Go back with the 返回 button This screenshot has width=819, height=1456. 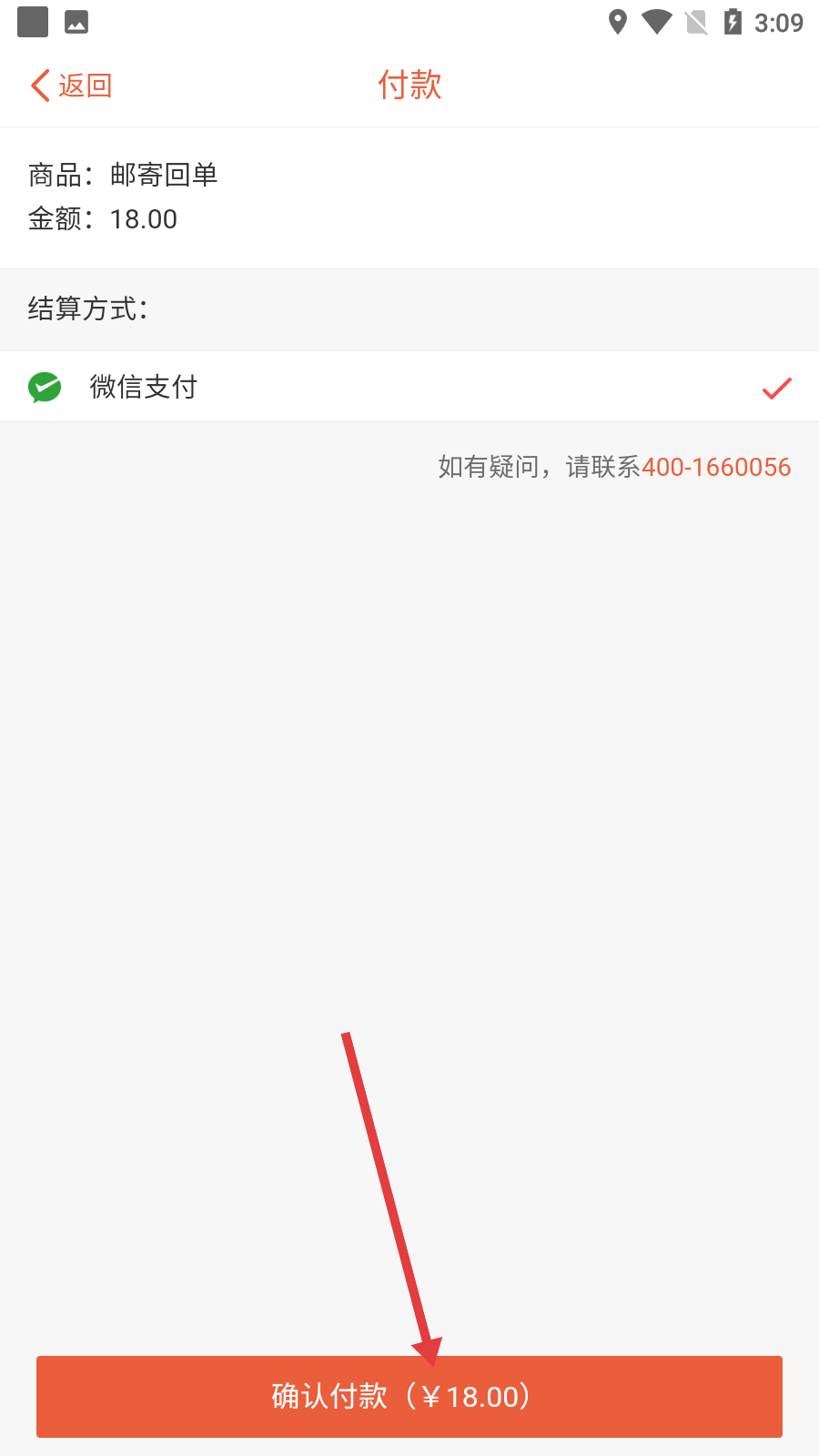[x=71, y=86]
